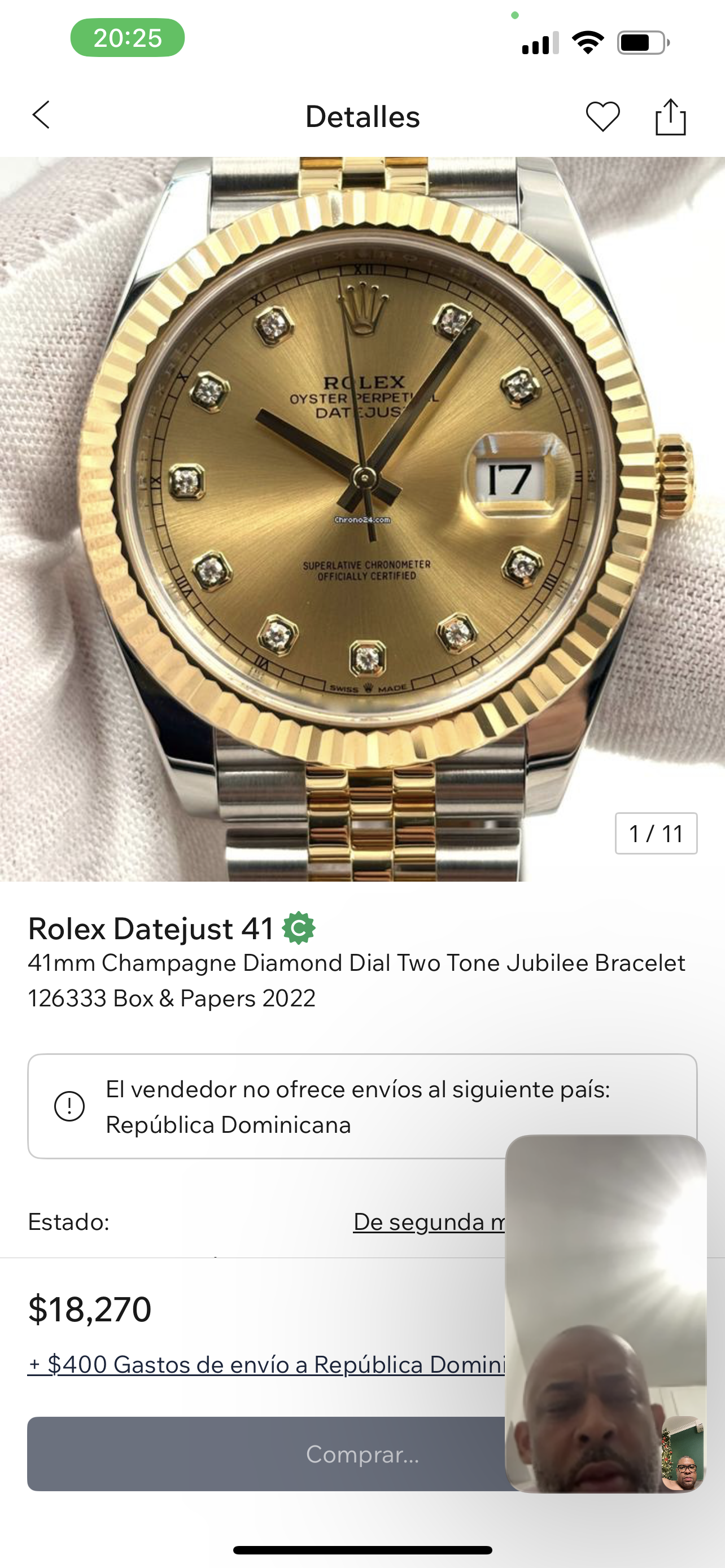Tap the 1 / 11 image counter indicator
This screenshot has height=1568, width=725.
(x=655, y=834)
